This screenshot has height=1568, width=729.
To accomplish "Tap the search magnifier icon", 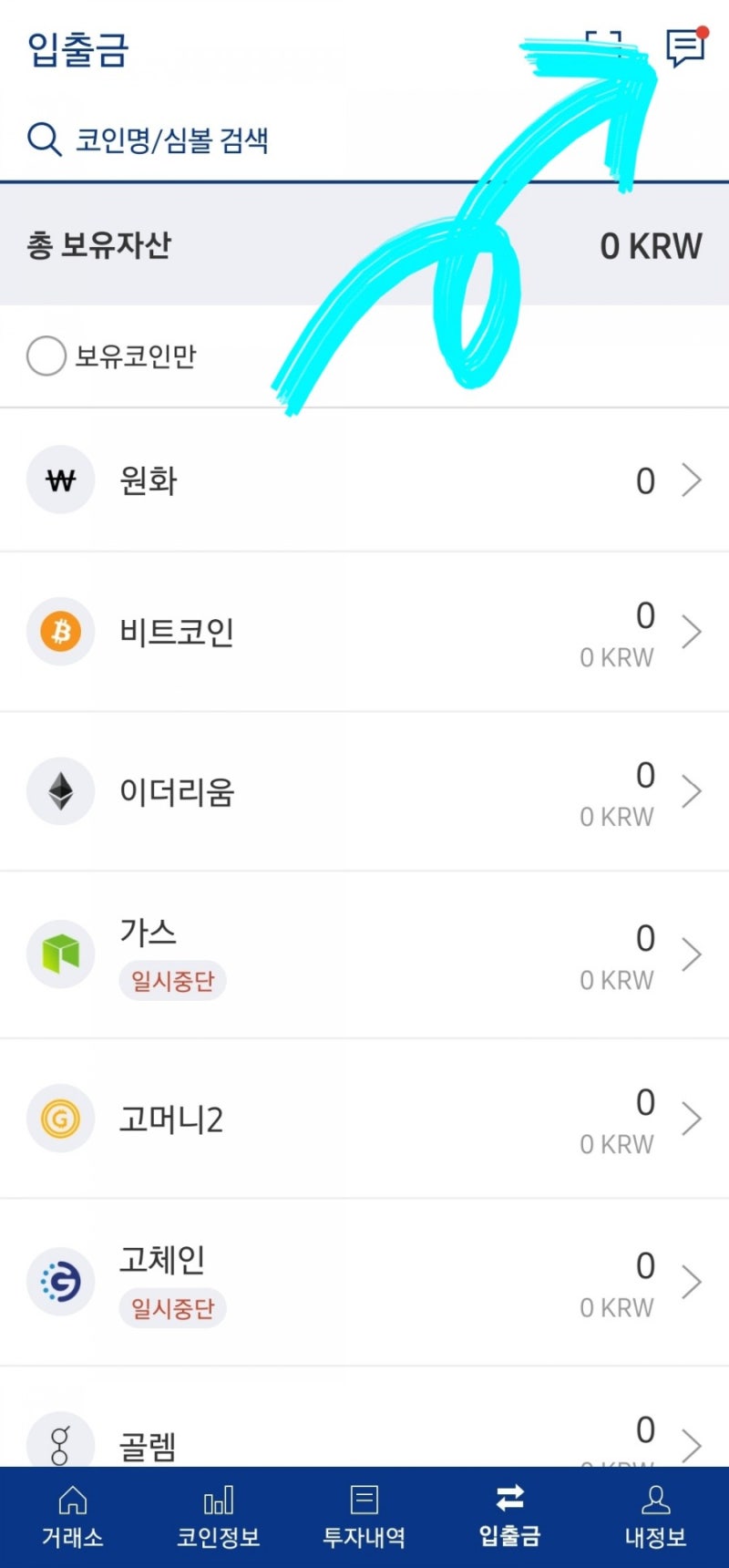I will pyautogui.click(x=43, y=139).
